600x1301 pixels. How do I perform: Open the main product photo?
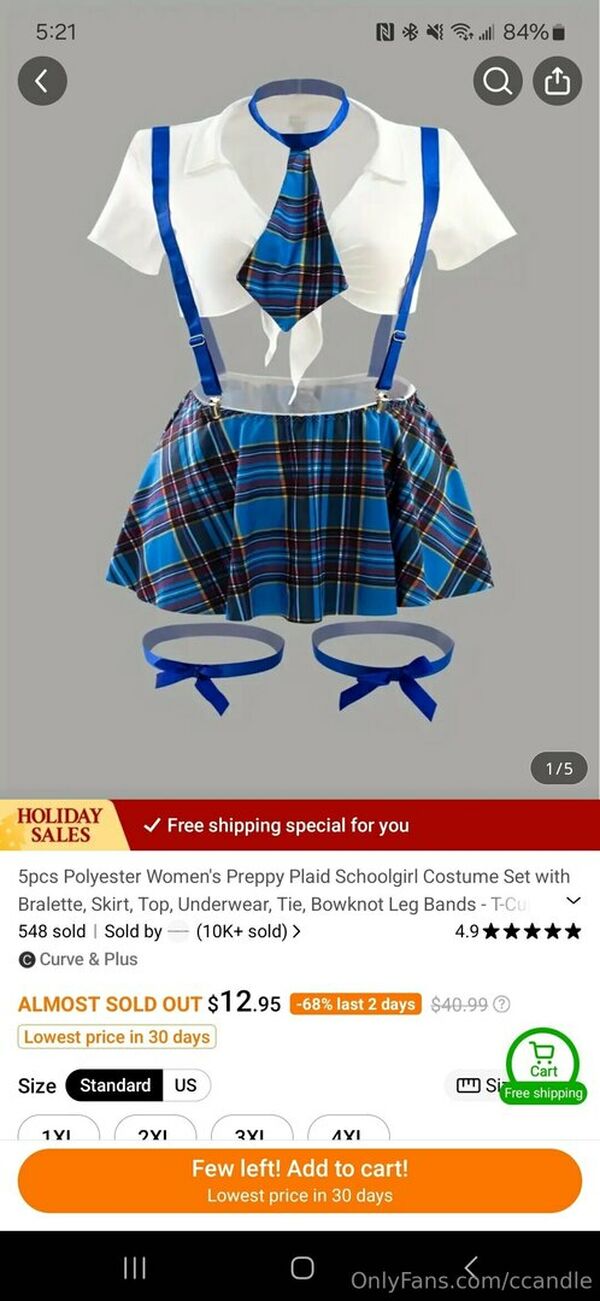[x=300, y=420]
